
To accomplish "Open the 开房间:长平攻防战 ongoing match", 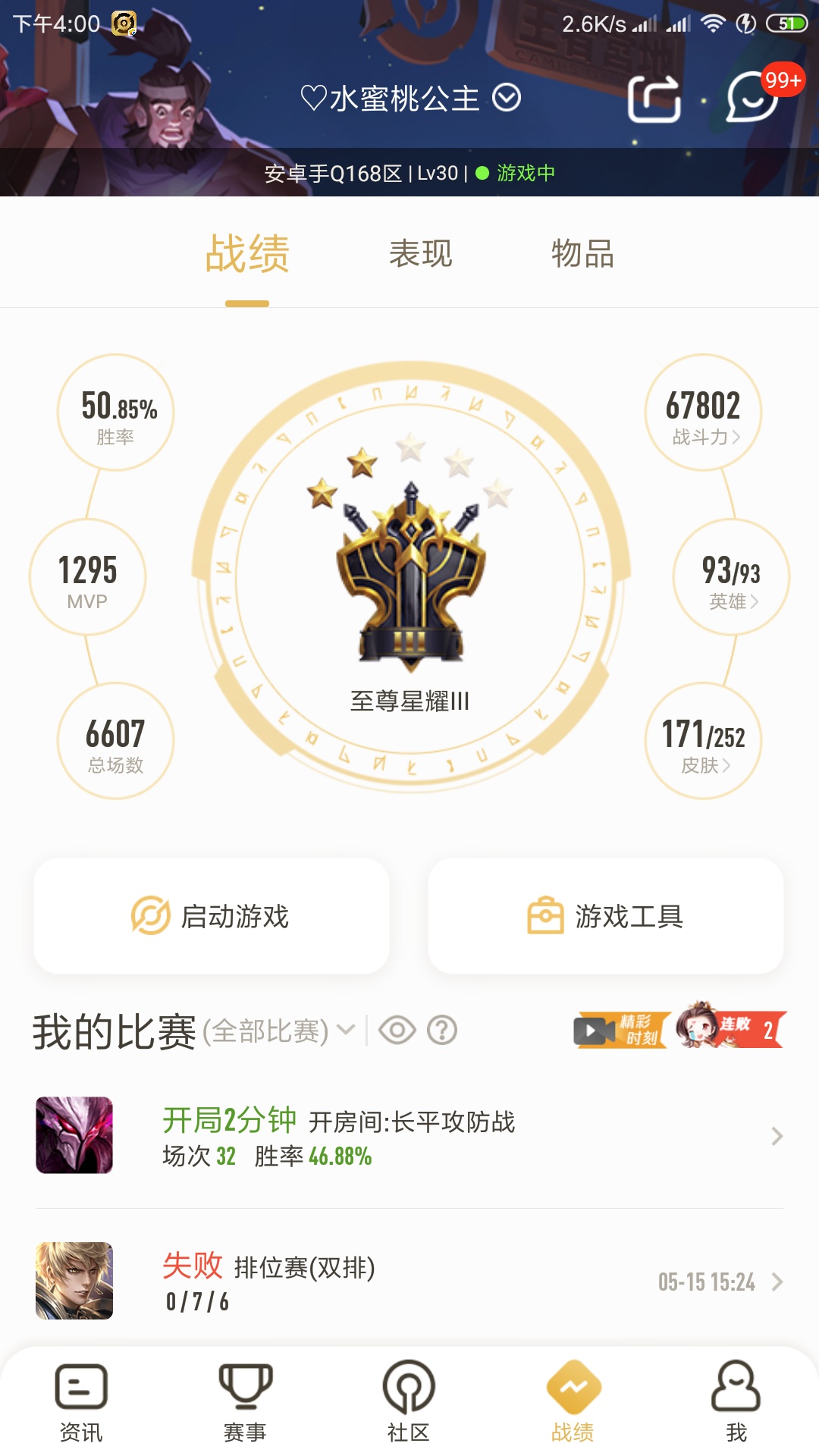I will [409, 1136].
